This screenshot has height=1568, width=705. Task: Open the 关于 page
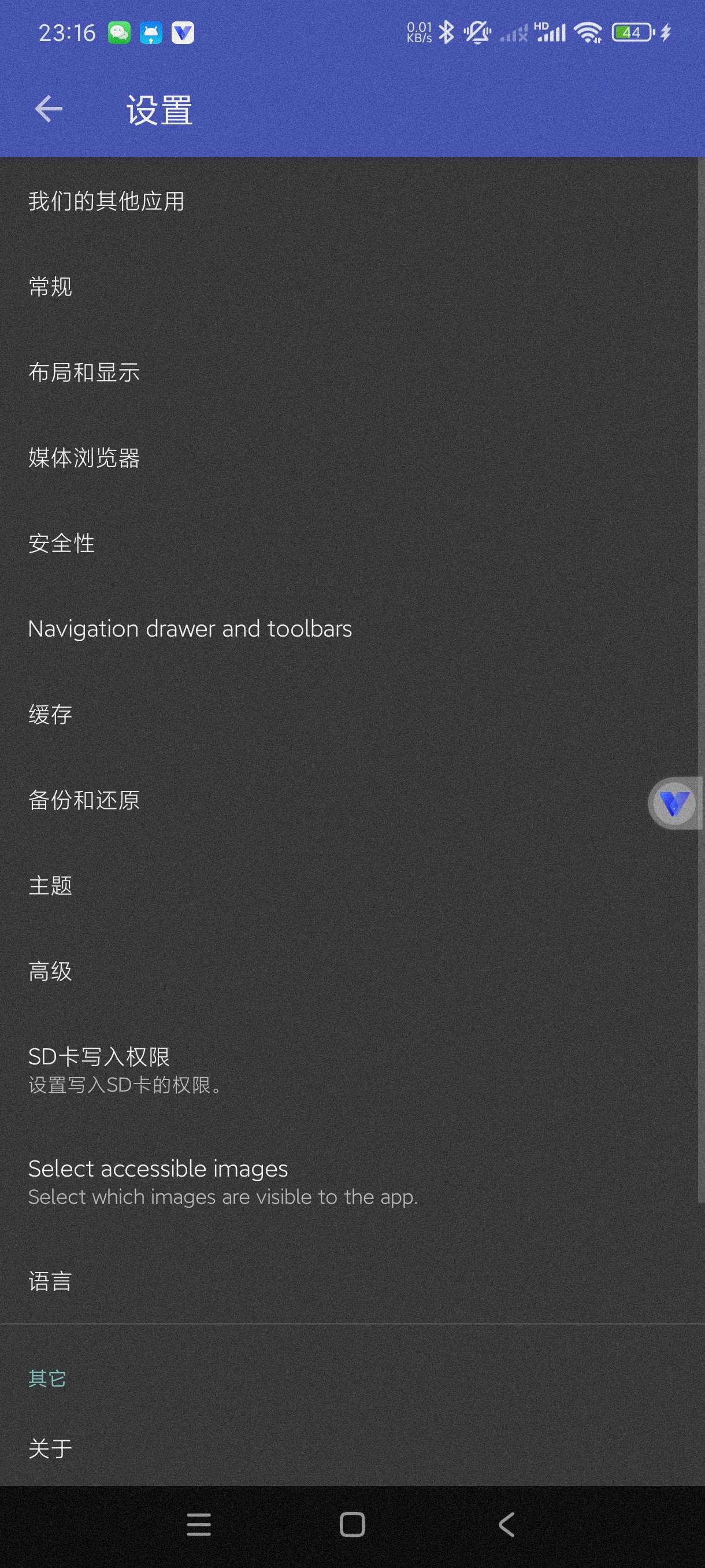click(50, 1448)
